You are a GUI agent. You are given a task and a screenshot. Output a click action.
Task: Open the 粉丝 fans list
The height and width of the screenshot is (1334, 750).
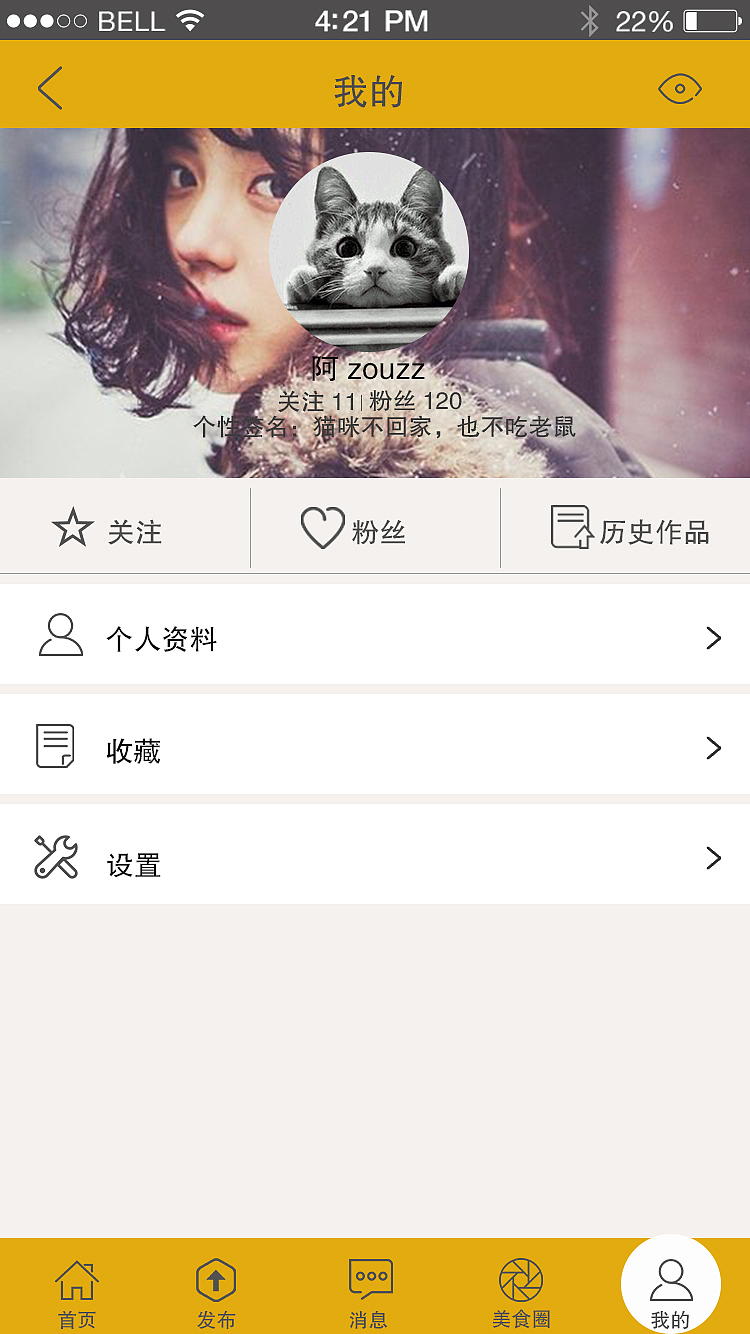point(354,529)
